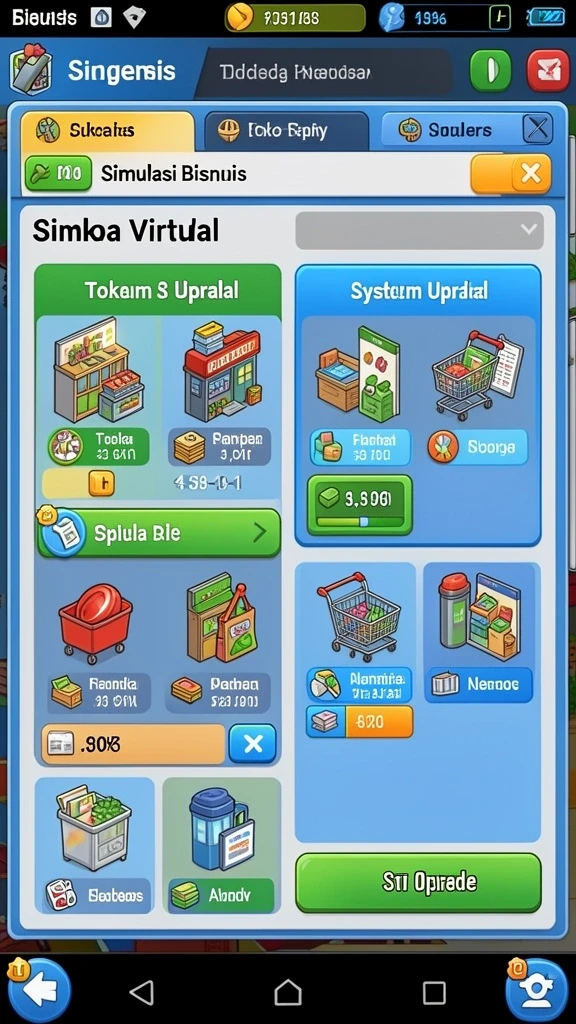
Task: Tap the green Sti Oprade button
Action: [x=419, y=882]
